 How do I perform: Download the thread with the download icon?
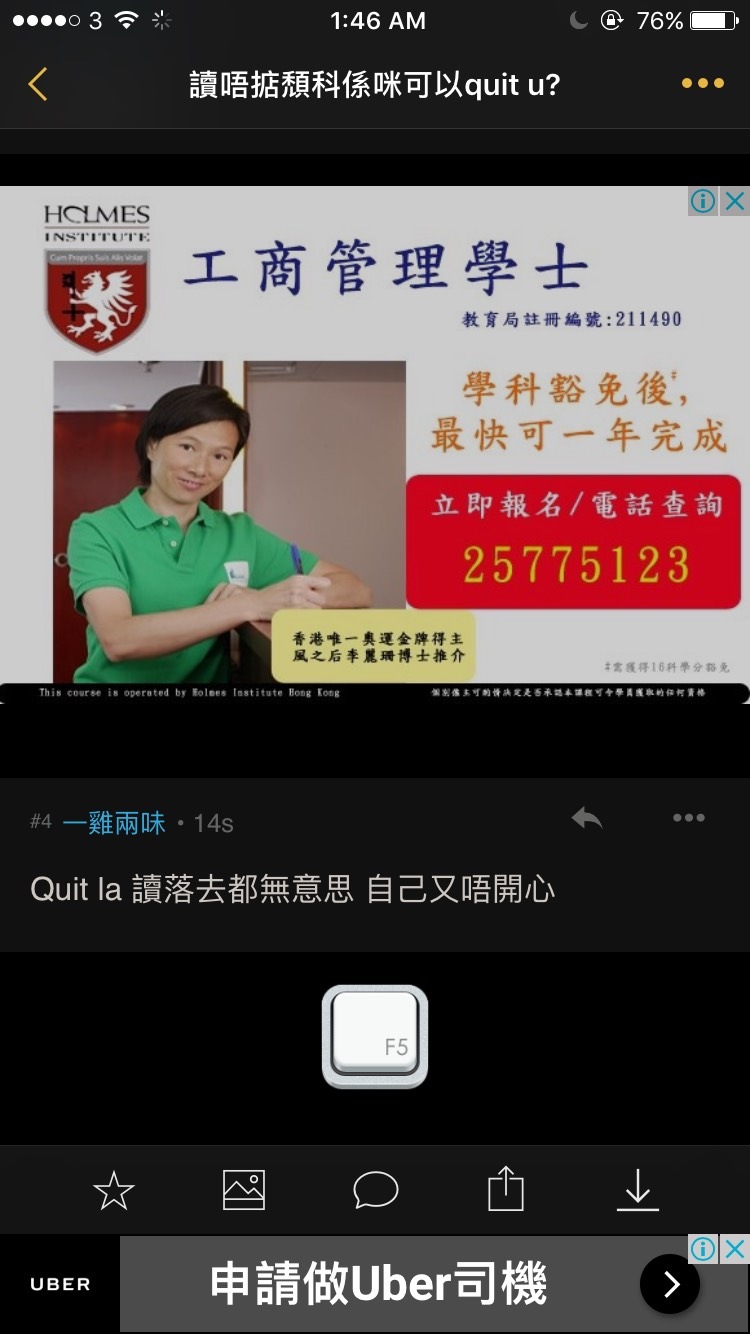click(637, 1189)
